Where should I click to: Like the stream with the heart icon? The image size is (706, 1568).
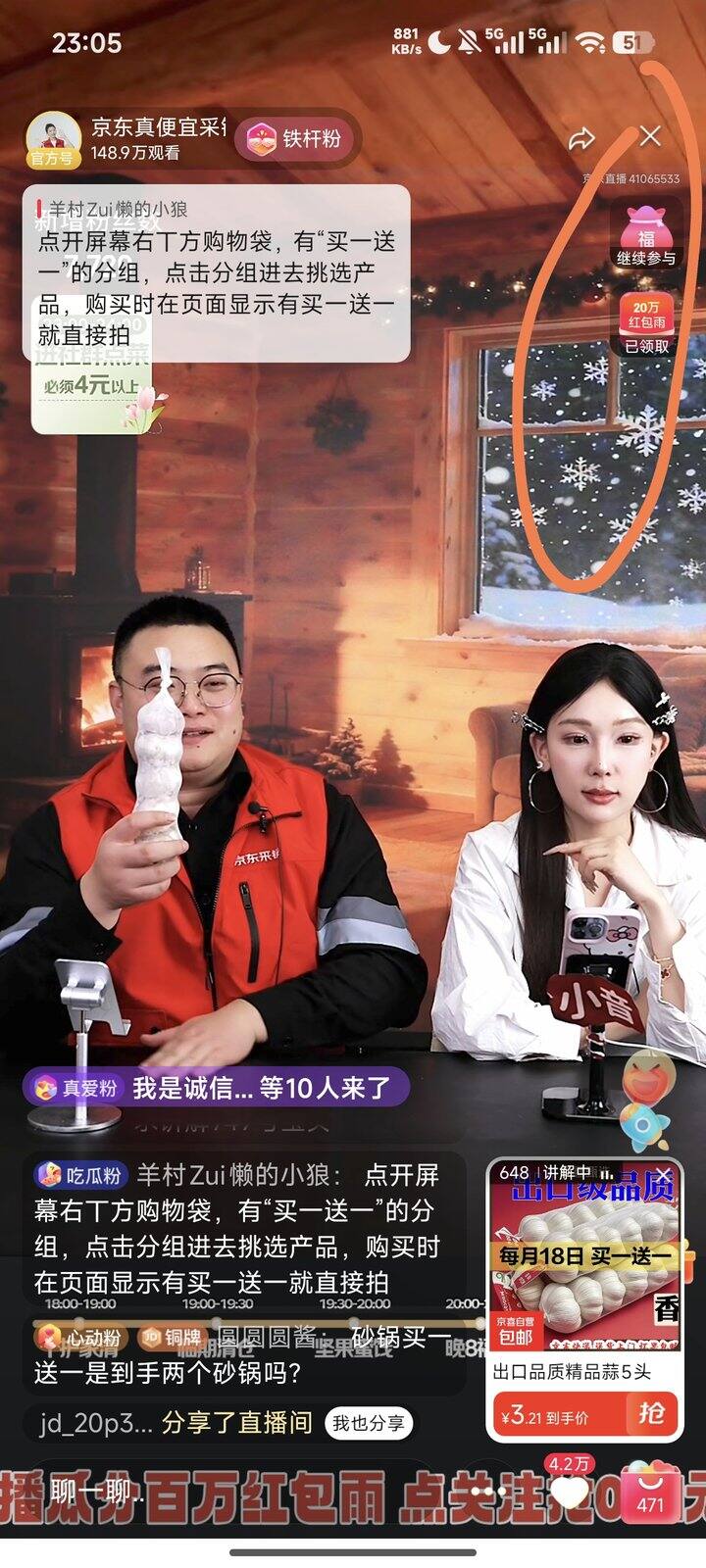tap(569, 1494)
